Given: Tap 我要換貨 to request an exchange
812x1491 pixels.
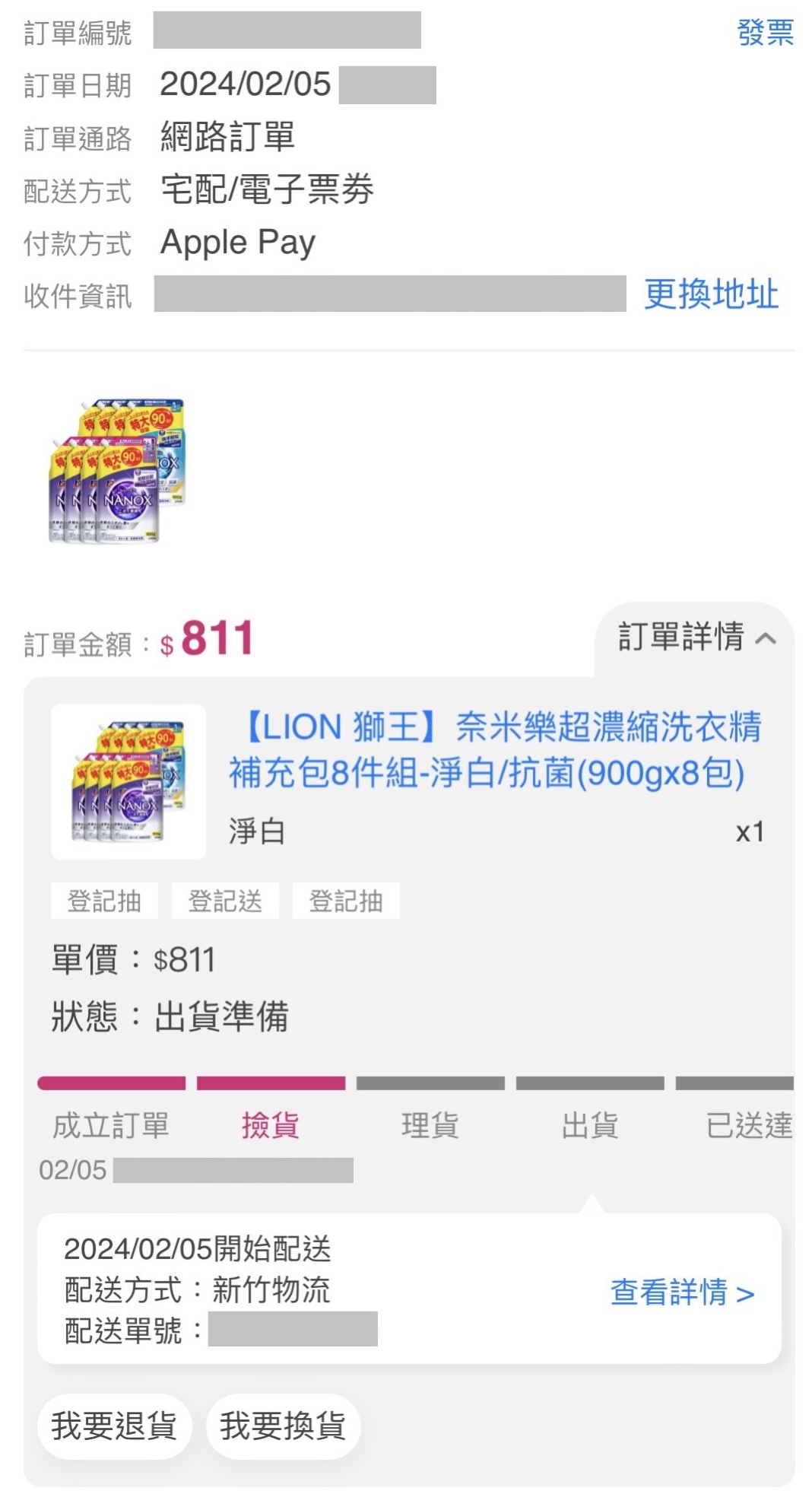Looking at the screenshot, I should pos(283,1426).
